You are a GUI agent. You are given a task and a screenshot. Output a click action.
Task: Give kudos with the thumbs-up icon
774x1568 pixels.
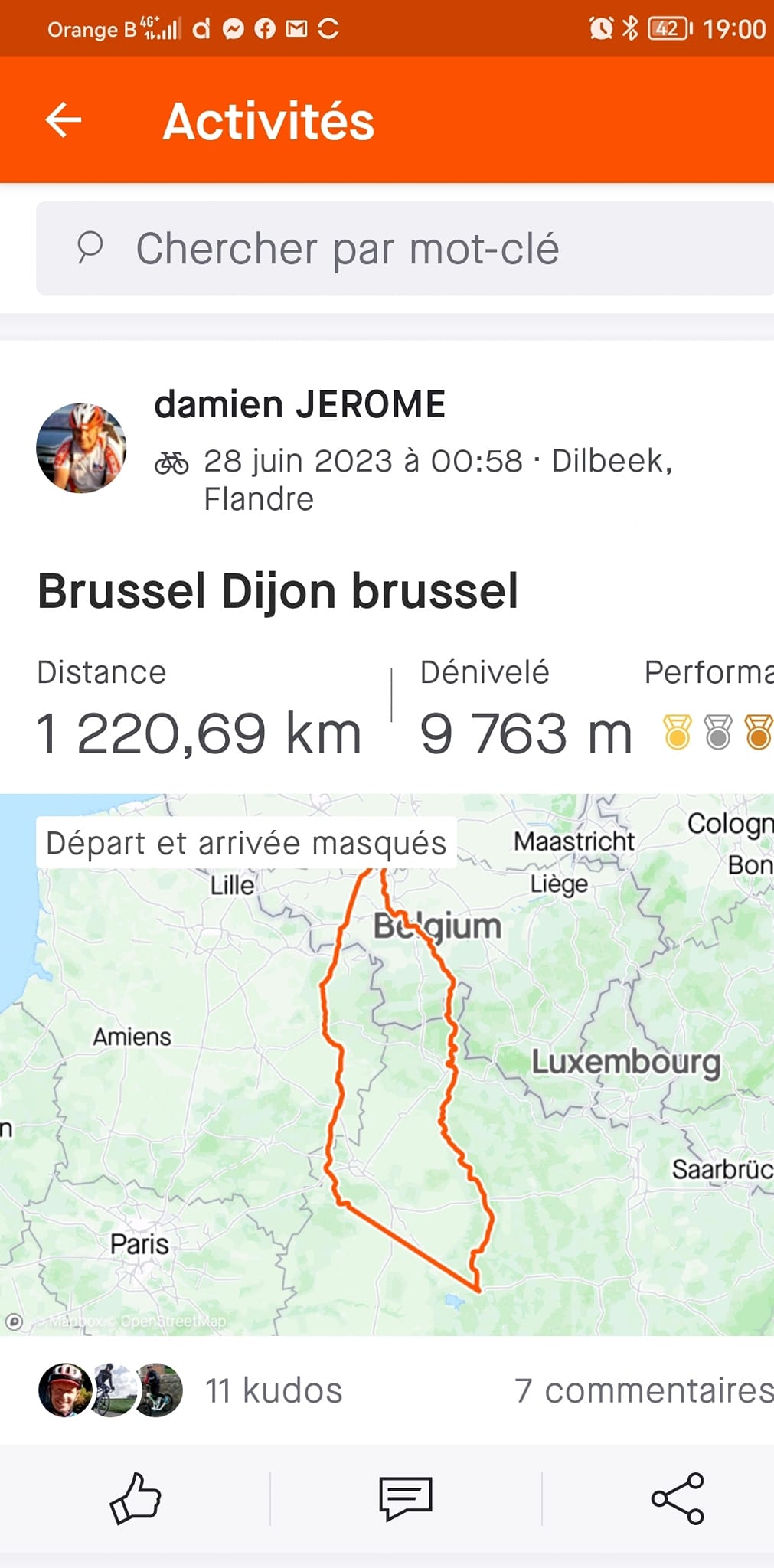(136, 1498)
